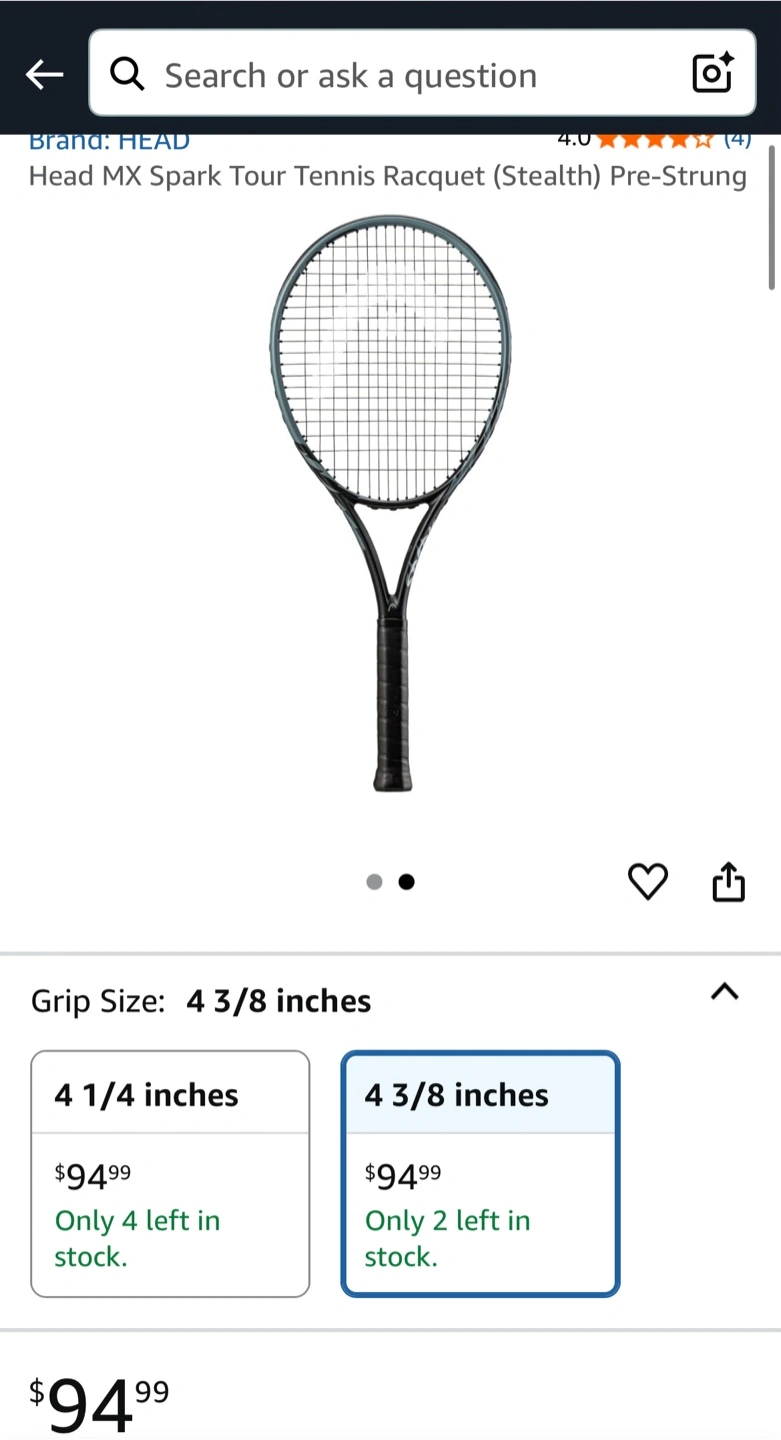Share this product
Image resolution: width=781 pixels, height=1440 pixels.
tap(728, 881)
